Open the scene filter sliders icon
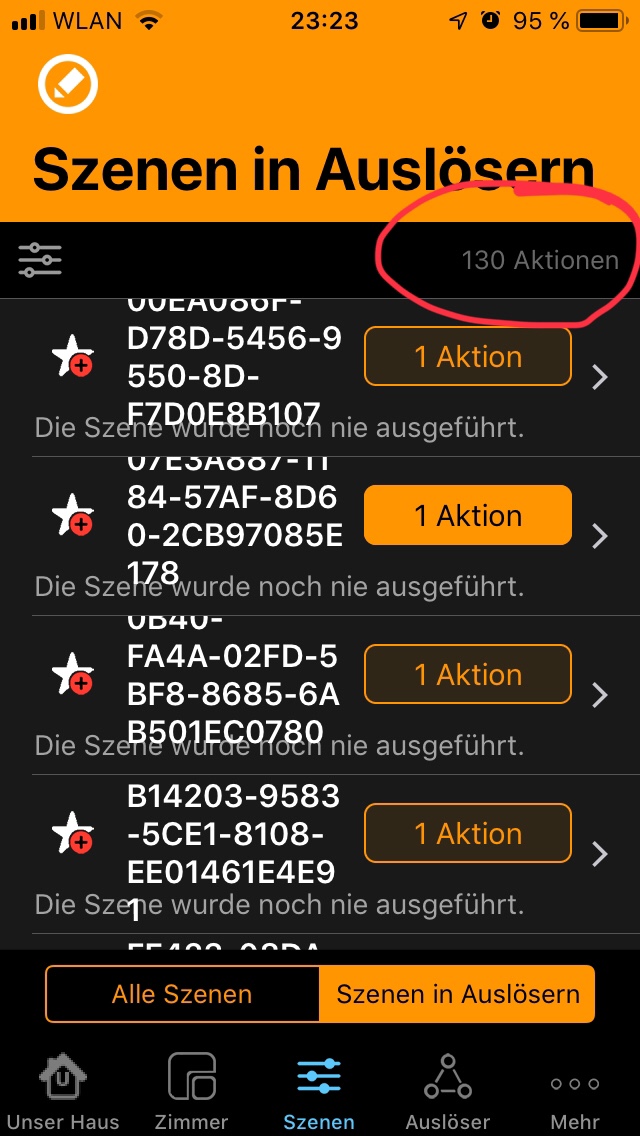This screenshot has width=640, height=1136. [x=40, y=260]
